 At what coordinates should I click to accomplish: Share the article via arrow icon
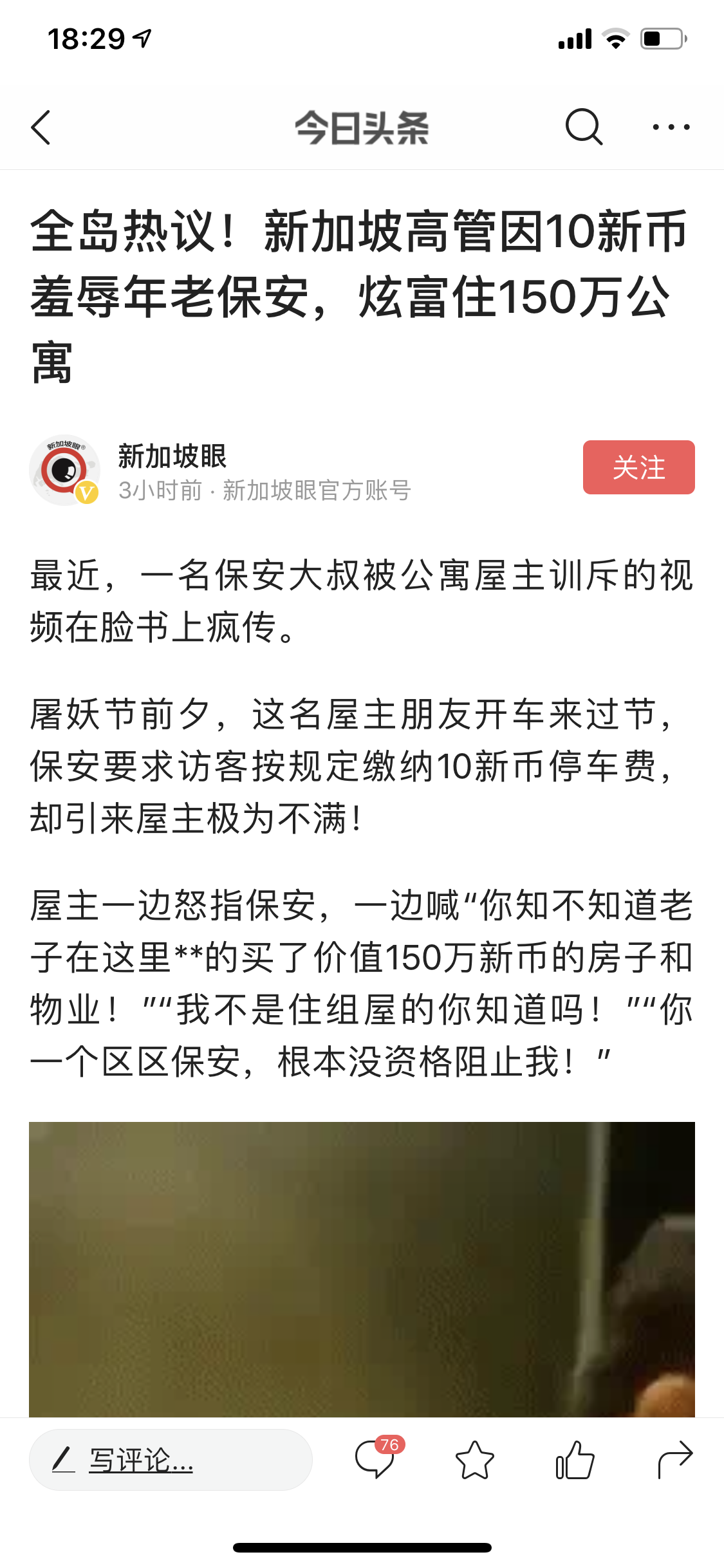674,1459
